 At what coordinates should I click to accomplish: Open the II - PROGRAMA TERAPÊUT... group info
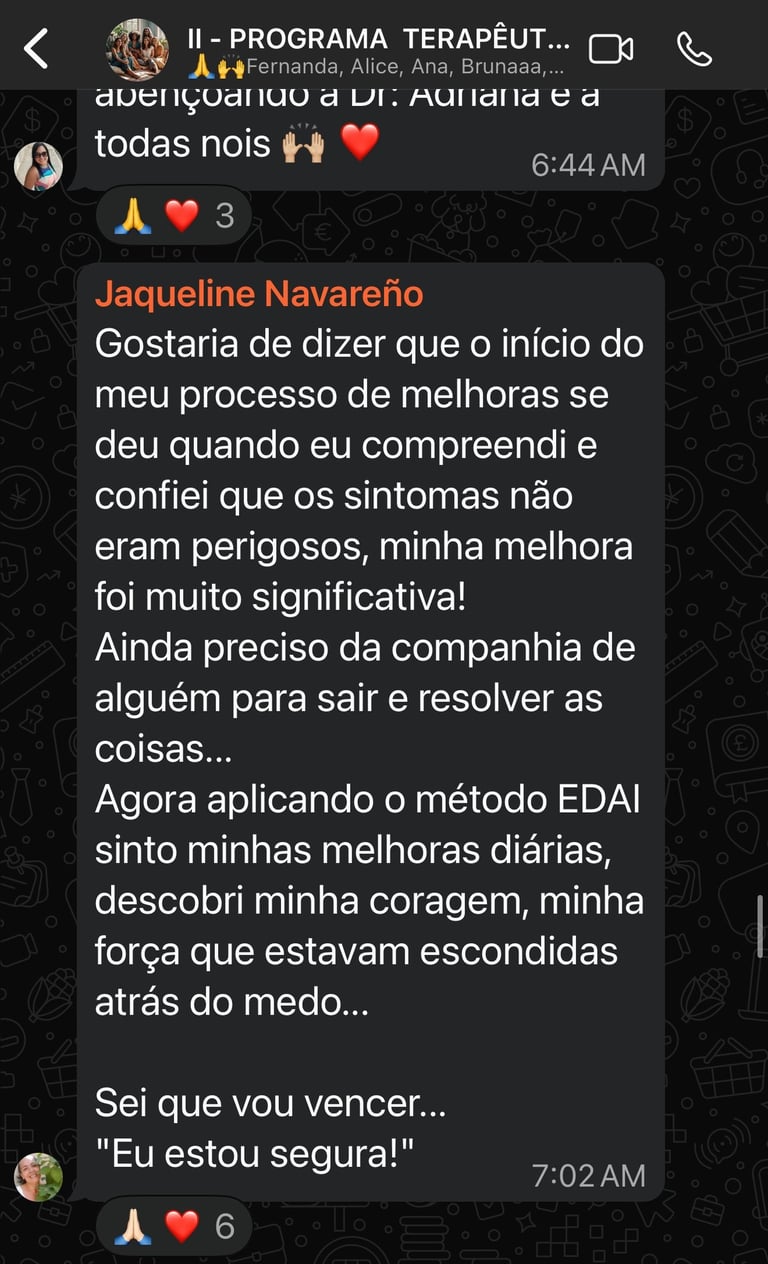click(x=378, y=40)
